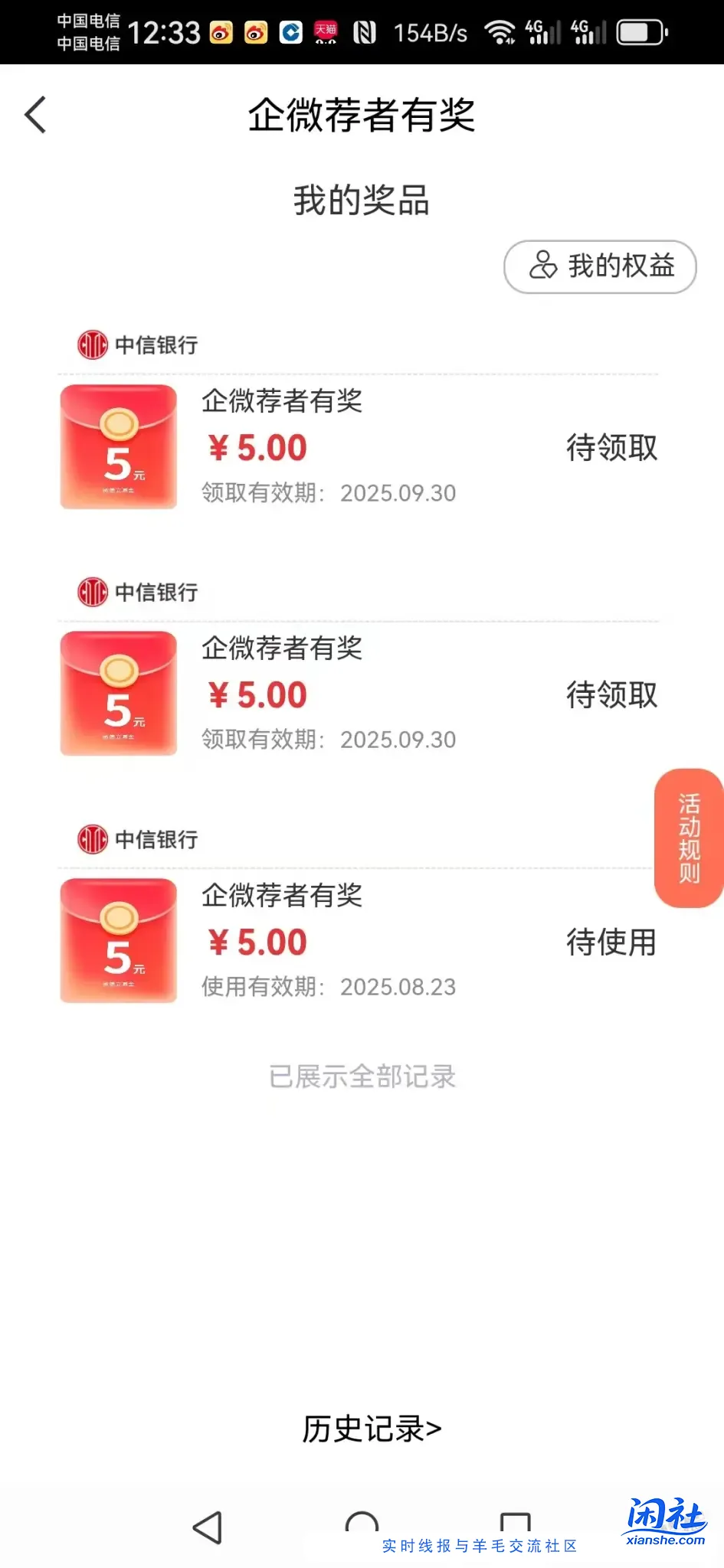724x1568 pixels.
Task: Tap the 5元 red envelope on the second reward
Action: click(x=118, y=693)
